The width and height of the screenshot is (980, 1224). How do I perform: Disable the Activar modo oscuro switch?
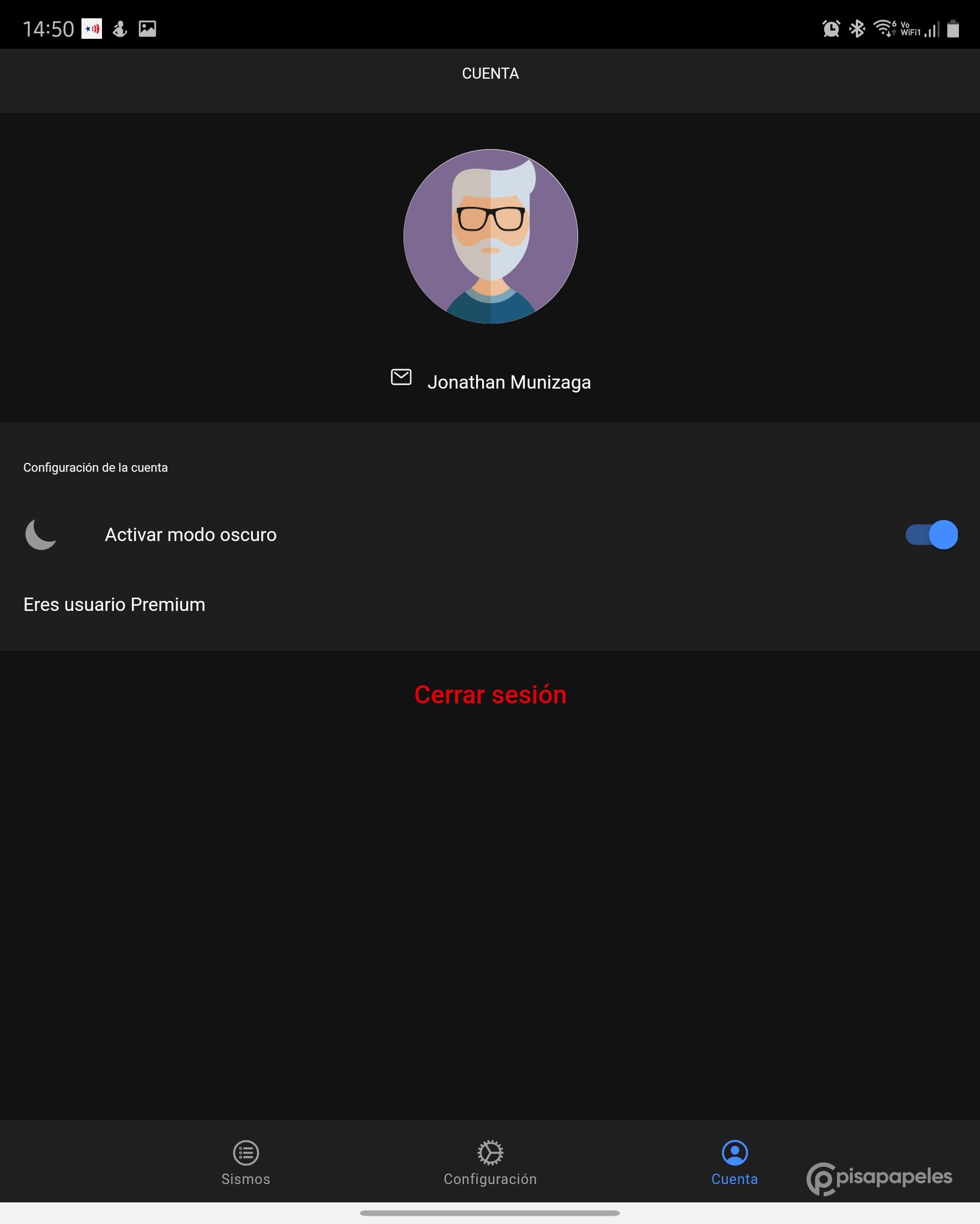click(x=931, y=534)
